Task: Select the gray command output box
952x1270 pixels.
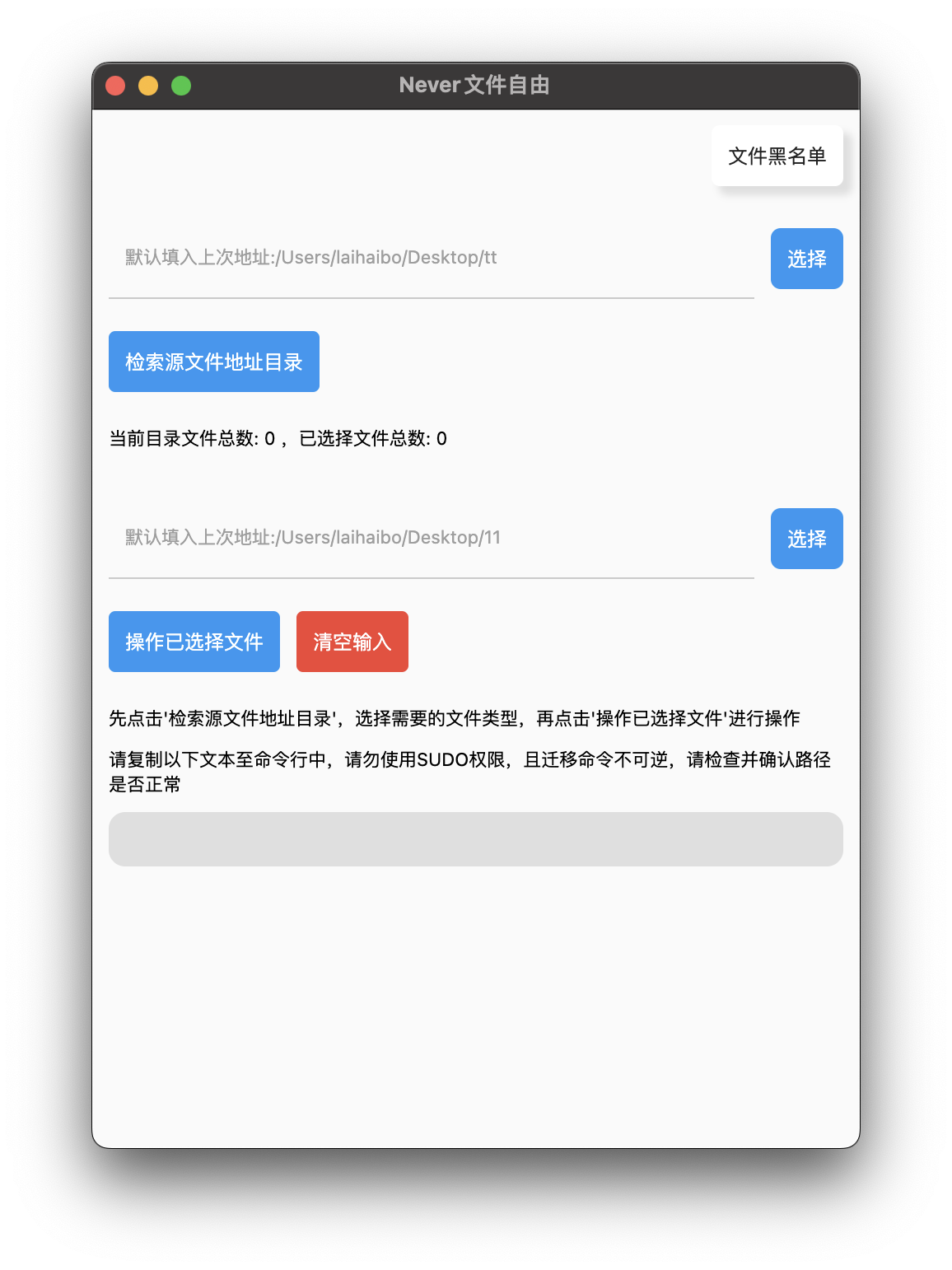Action: coord(475,839)
